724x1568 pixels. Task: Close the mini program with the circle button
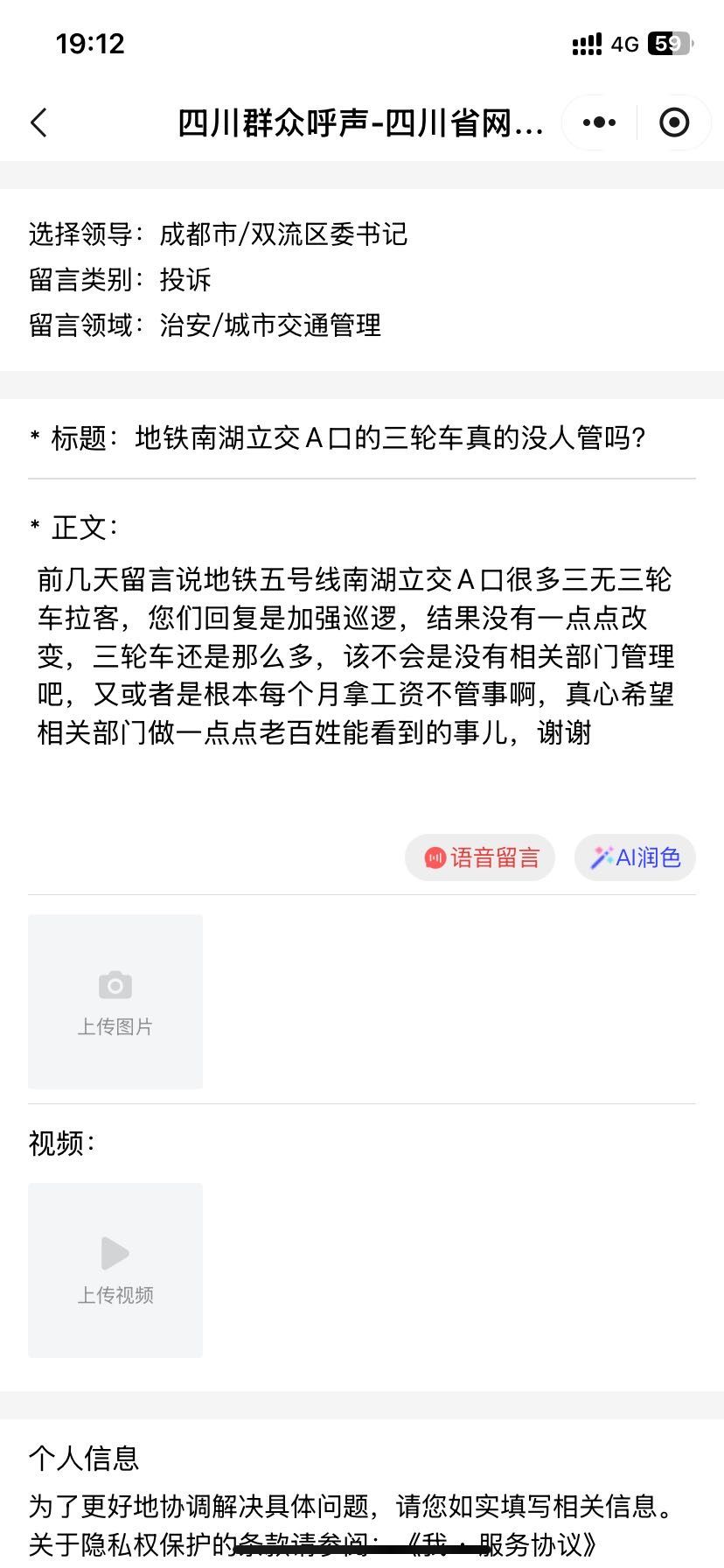pos(673,122)
